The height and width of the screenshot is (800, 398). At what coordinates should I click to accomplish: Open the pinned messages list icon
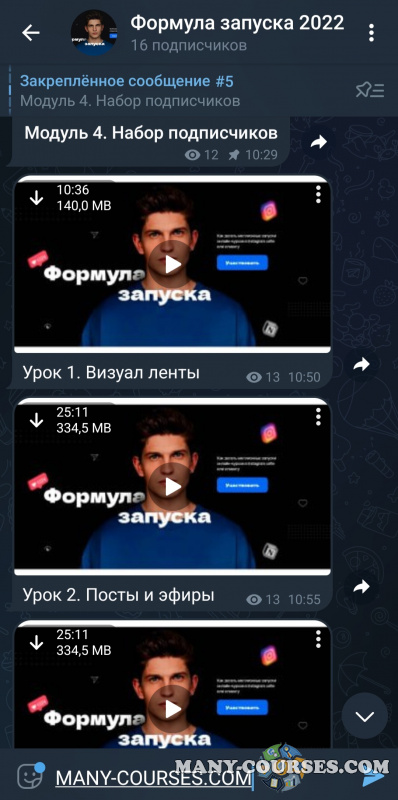(370, 91)
